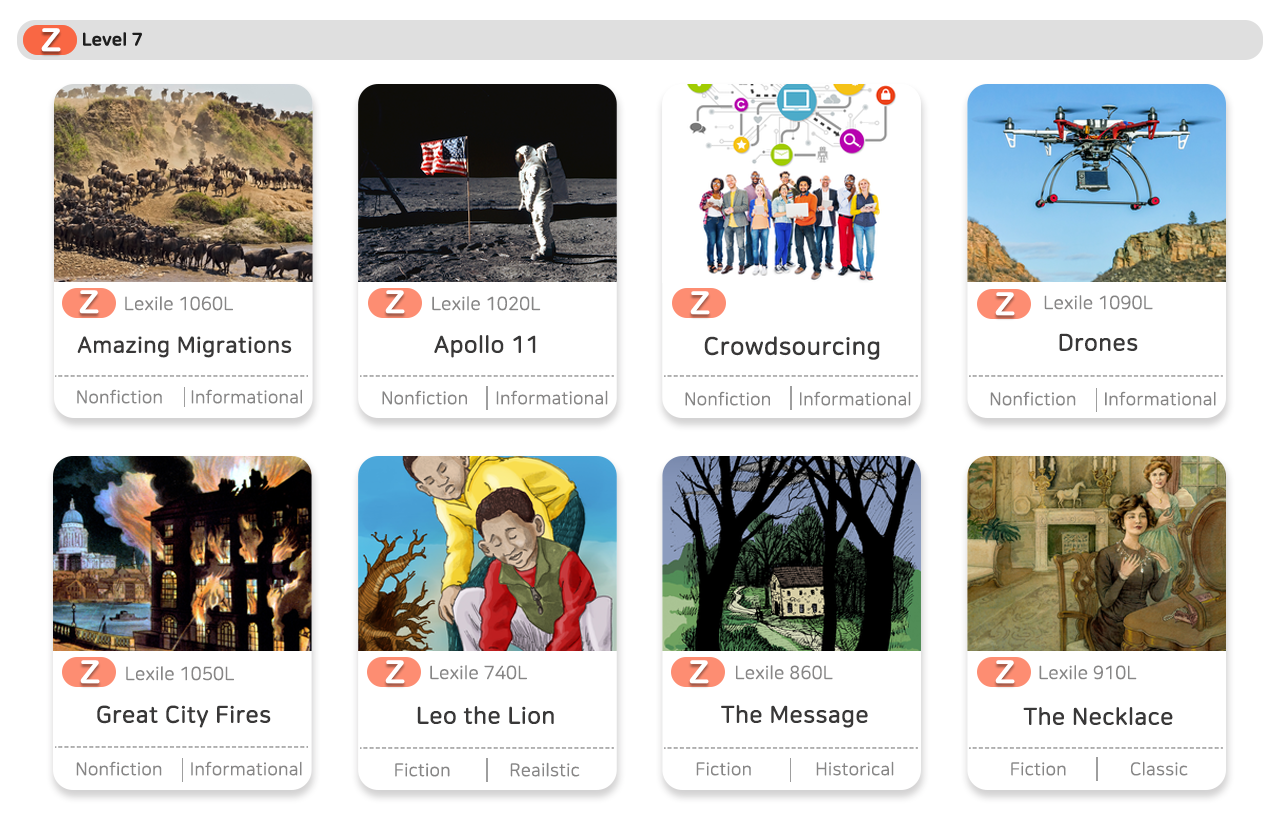Choose the Great City Fires book

coord(183,620)
